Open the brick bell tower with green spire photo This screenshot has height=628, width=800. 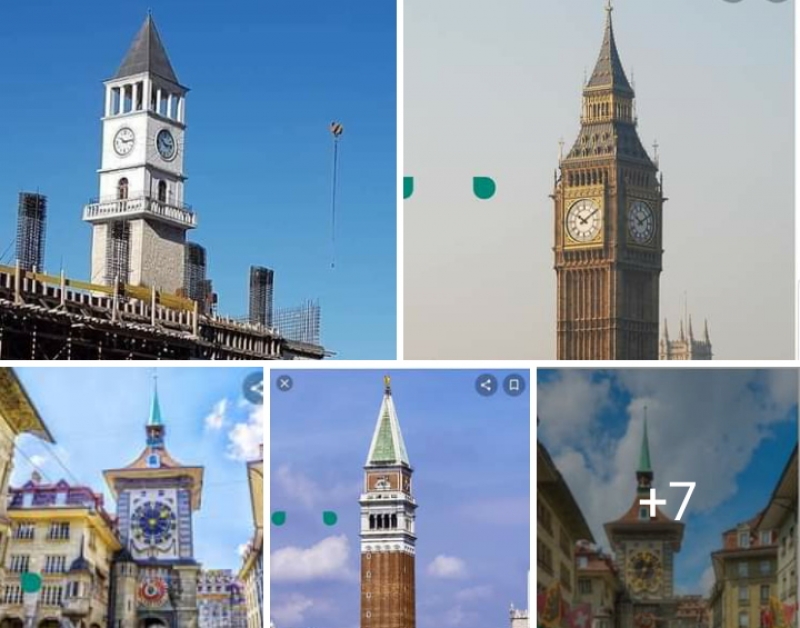tap(400, 497)
